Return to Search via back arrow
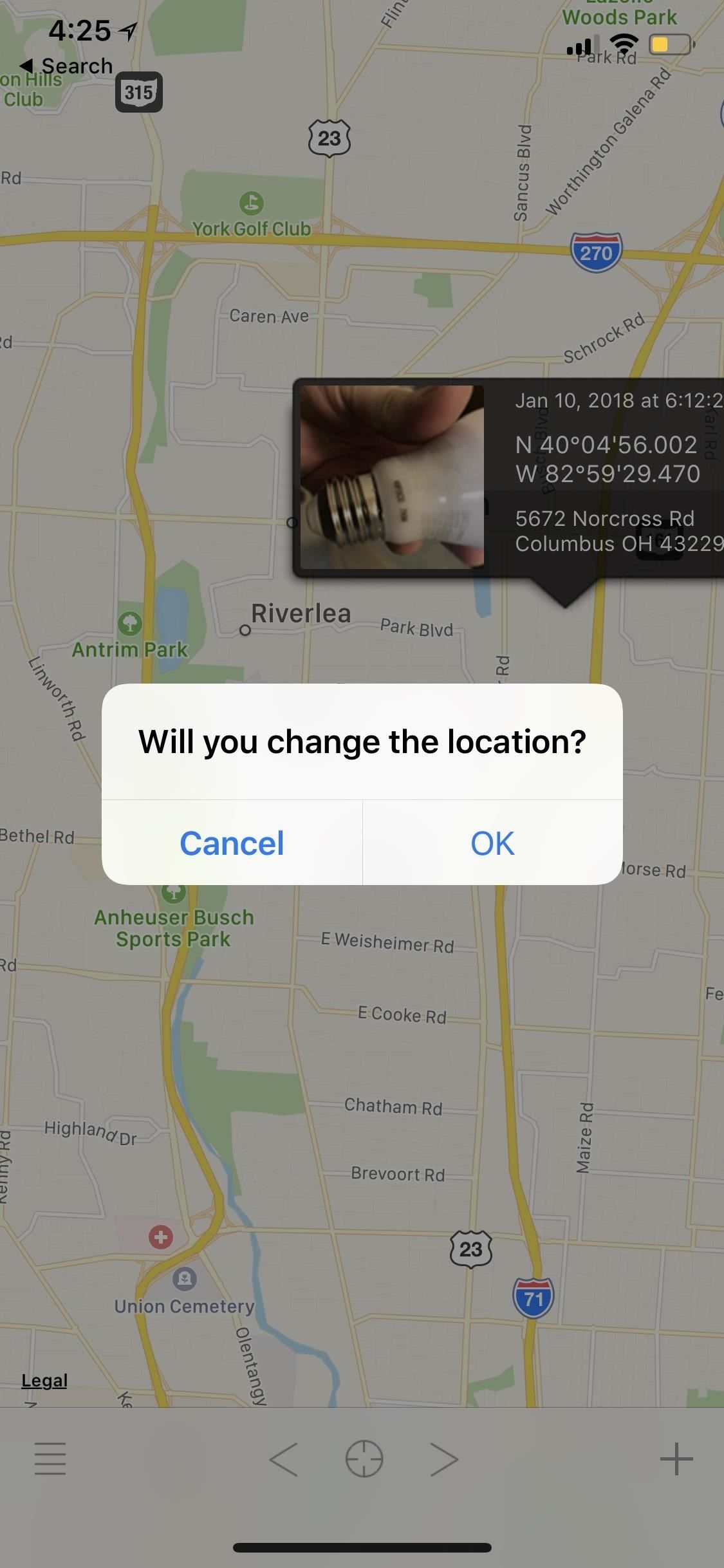Viewport: 724px width, 1568px height. 66,66
